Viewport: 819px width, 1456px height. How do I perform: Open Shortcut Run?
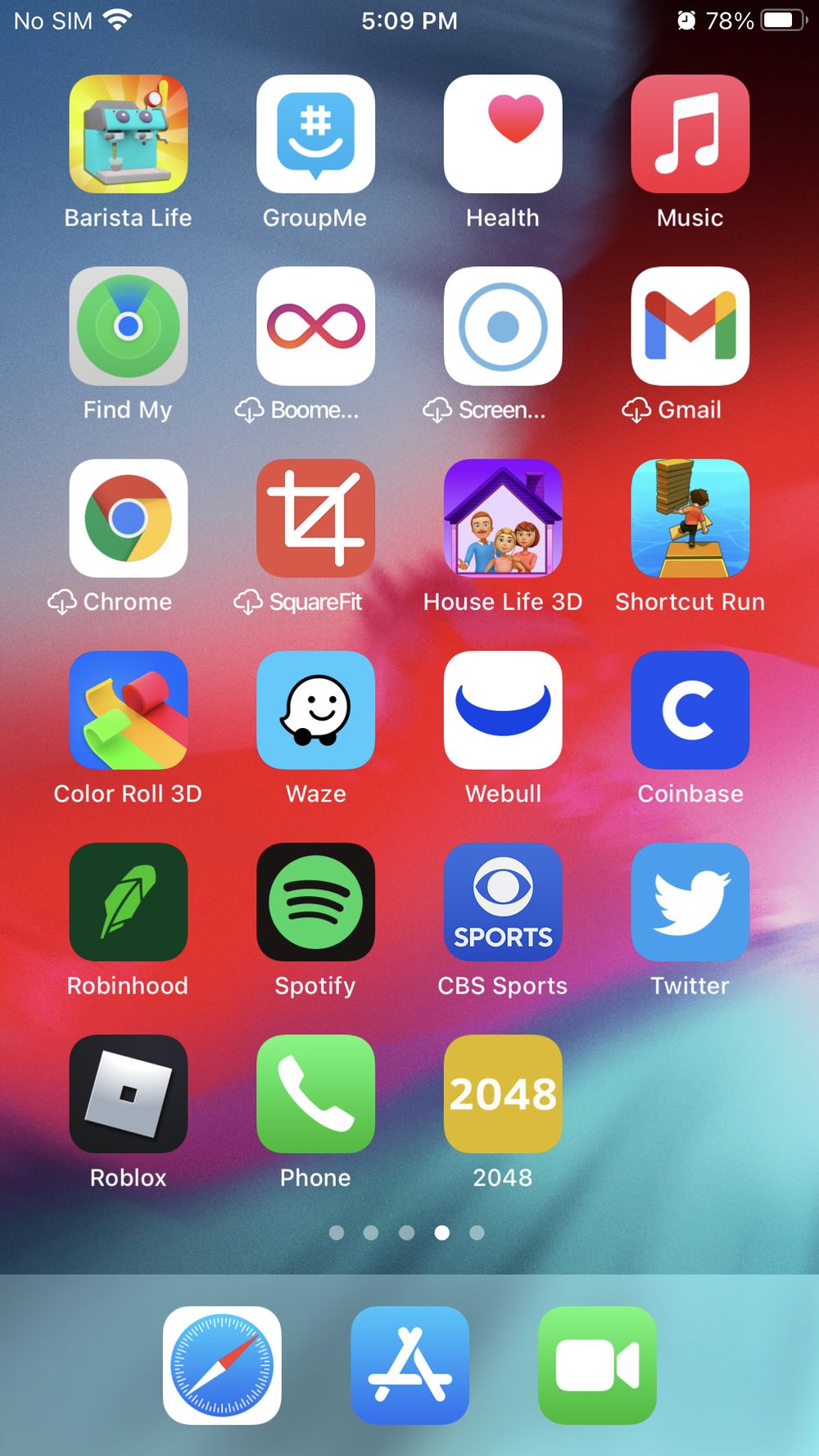pyautogui.click(x=690, y=518)
